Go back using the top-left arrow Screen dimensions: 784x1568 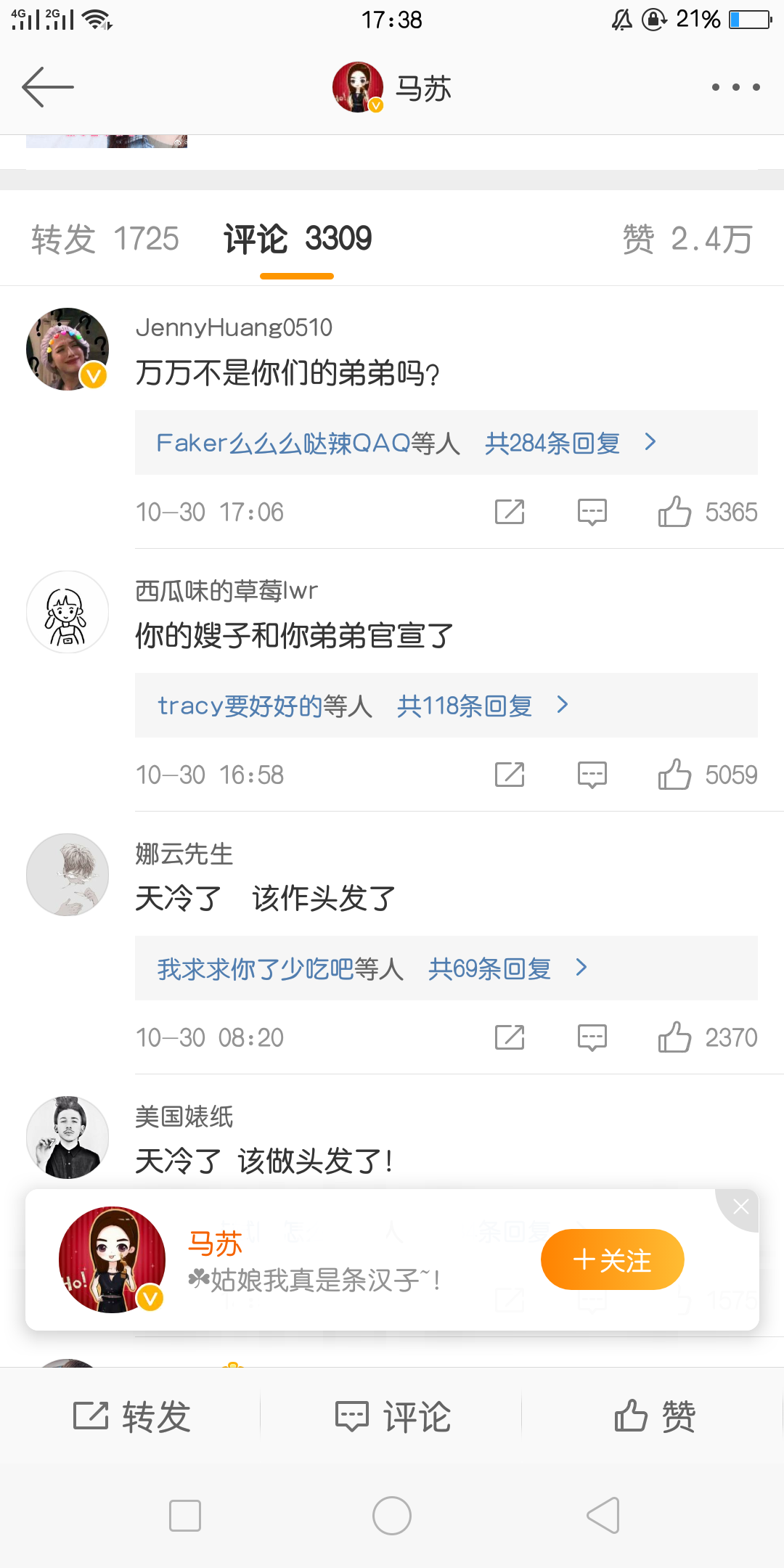pos(48,87)
